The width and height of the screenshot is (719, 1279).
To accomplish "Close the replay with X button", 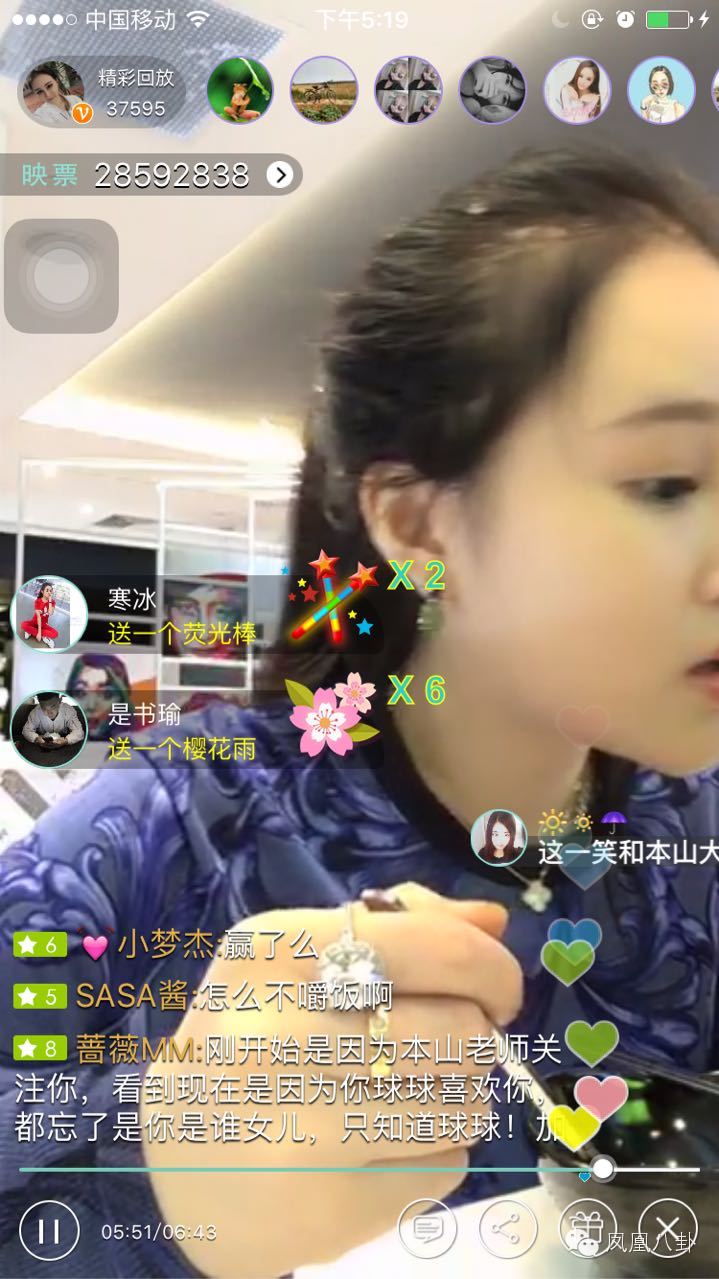I will tap(667, 1228).
